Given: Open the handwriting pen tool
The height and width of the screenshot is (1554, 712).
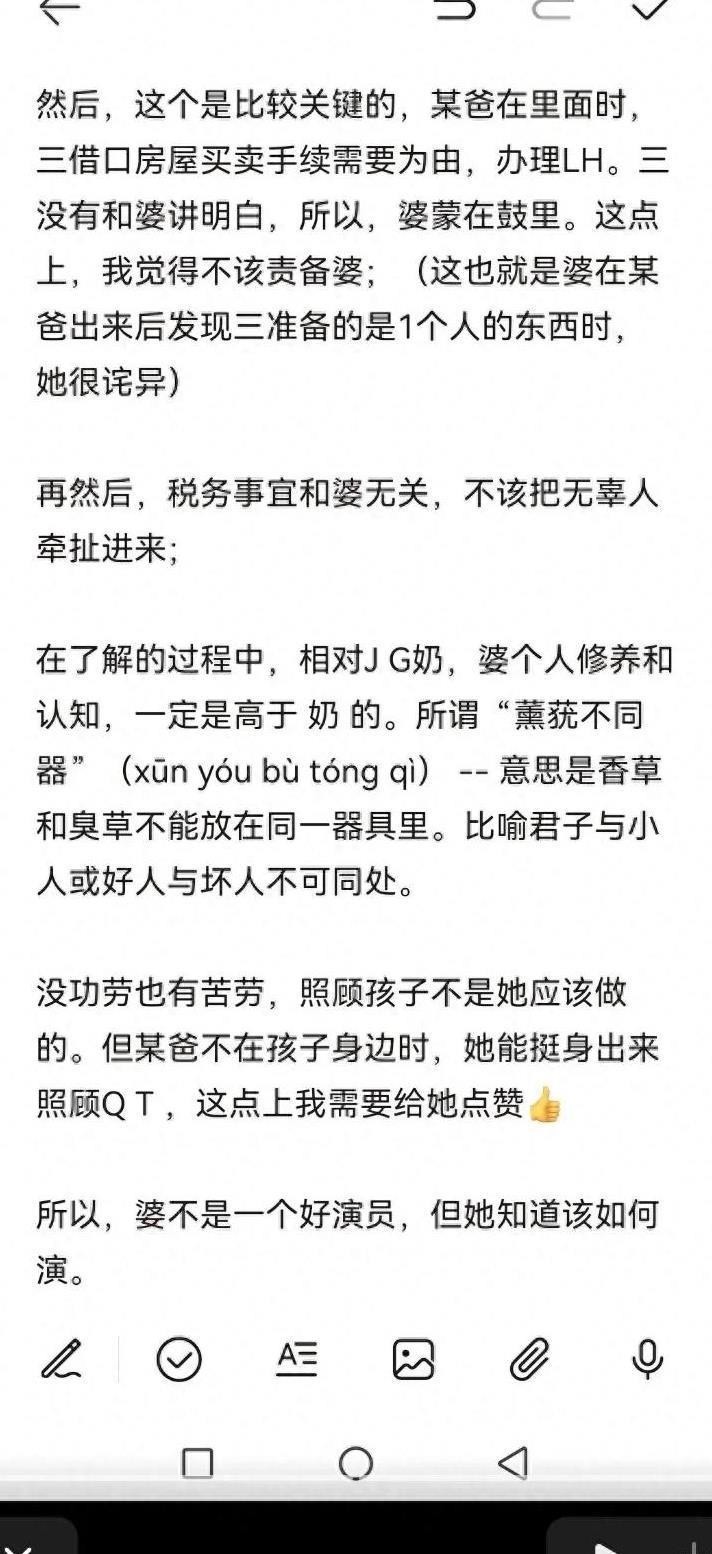Looking at the screenshot, I should [x=62, y=1359].
